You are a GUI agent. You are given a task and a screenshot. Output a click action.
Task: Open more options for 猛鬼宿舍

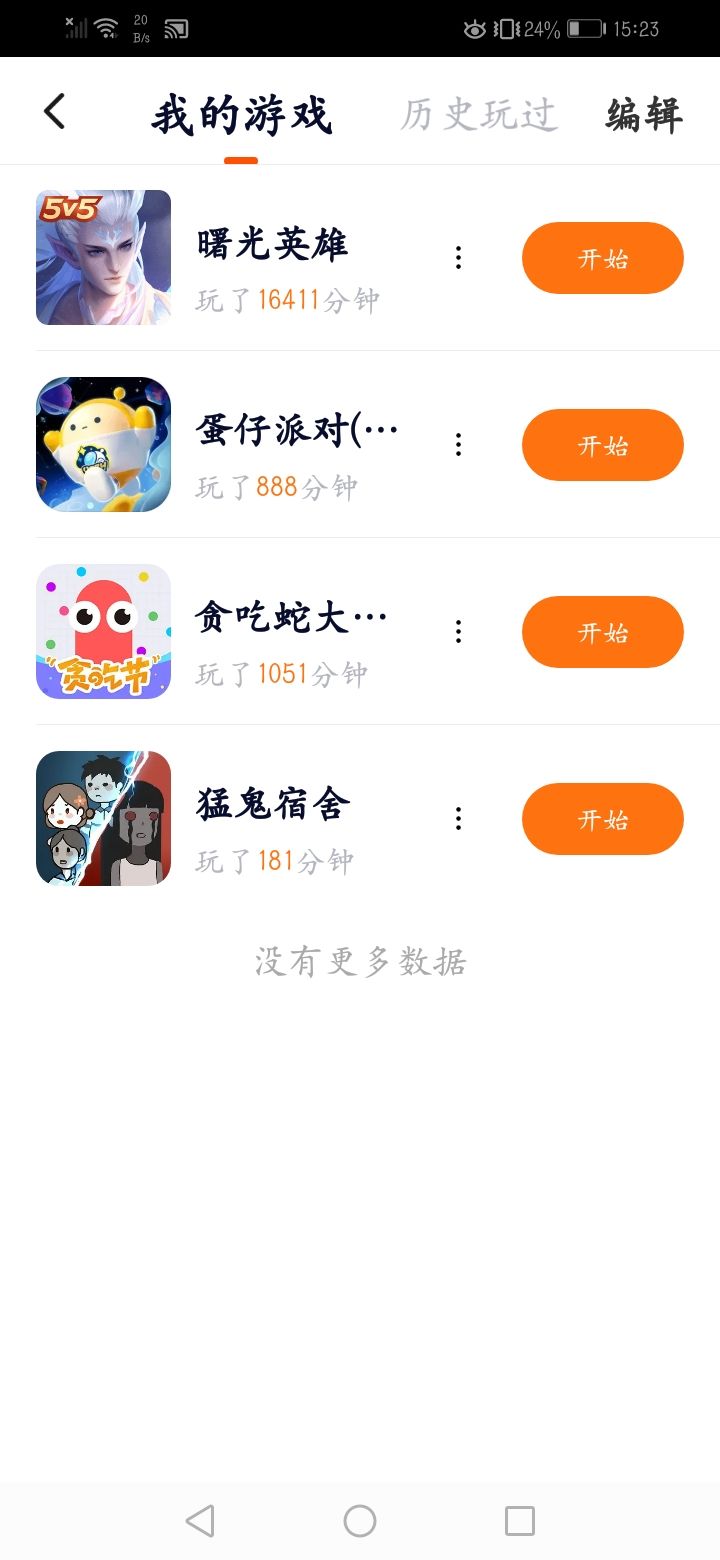coord(458,819)
